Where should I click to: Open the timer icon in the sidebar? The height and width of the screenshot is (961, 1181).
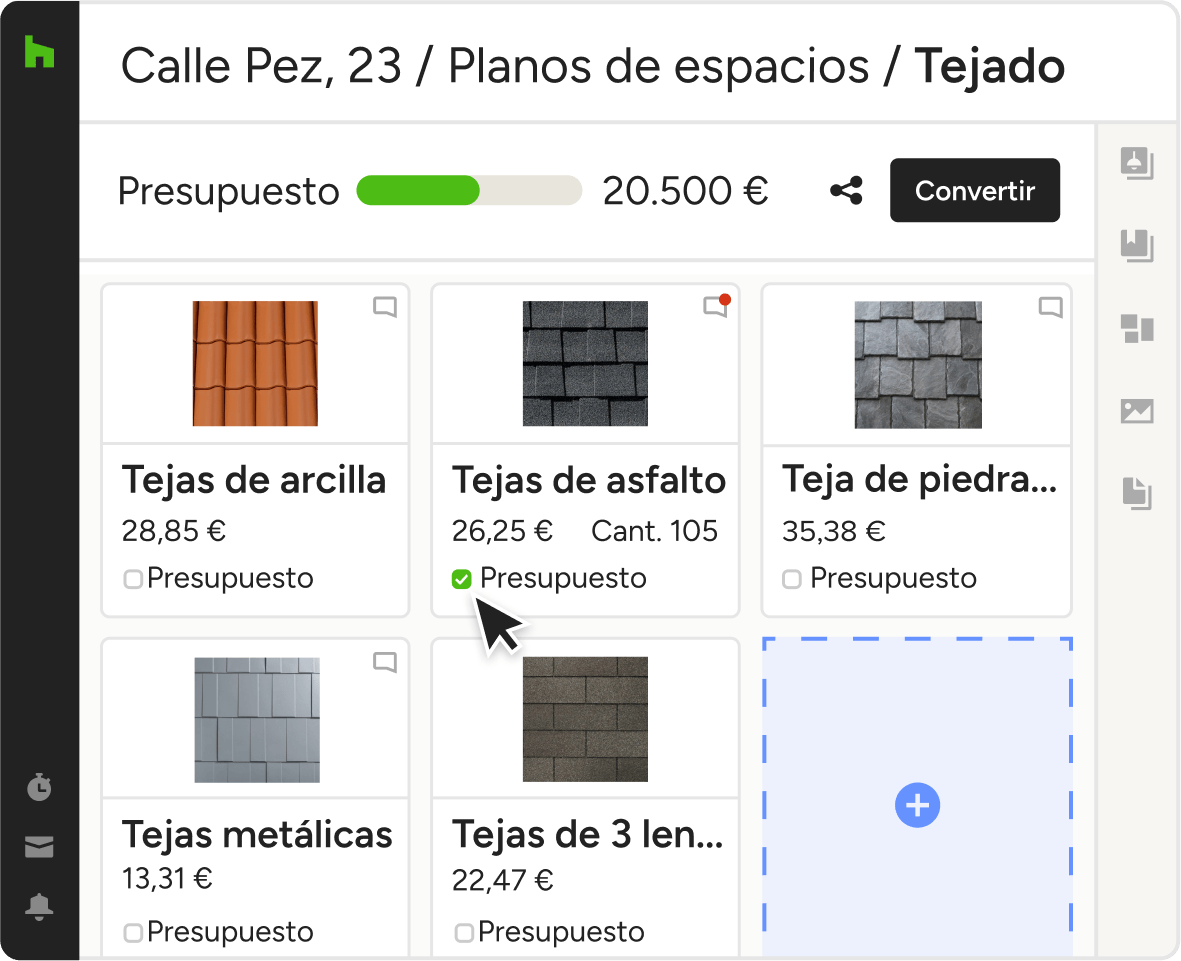click(39, 787)
